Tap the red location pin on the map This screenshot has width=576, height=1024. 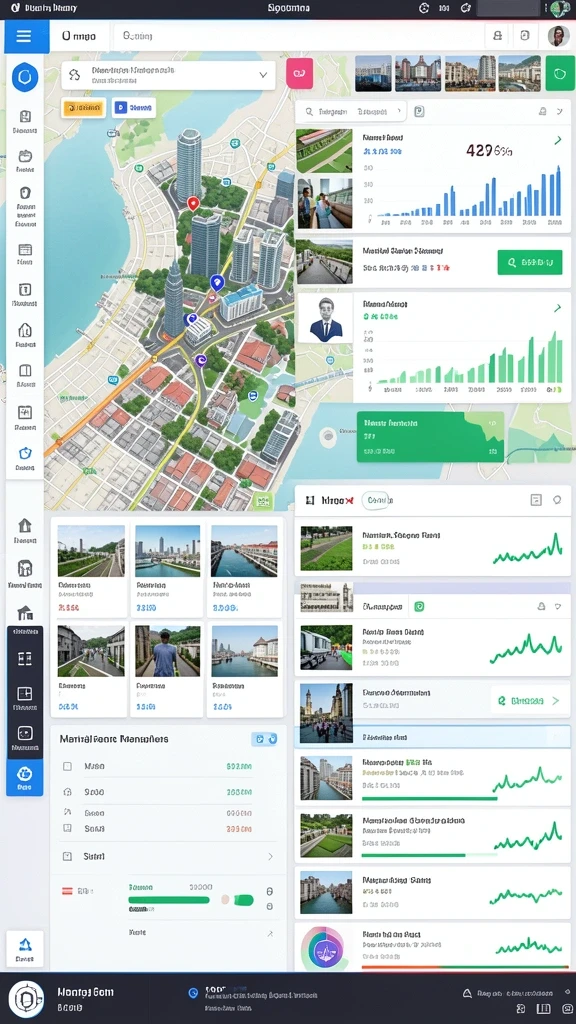click(x=193, y=204)
